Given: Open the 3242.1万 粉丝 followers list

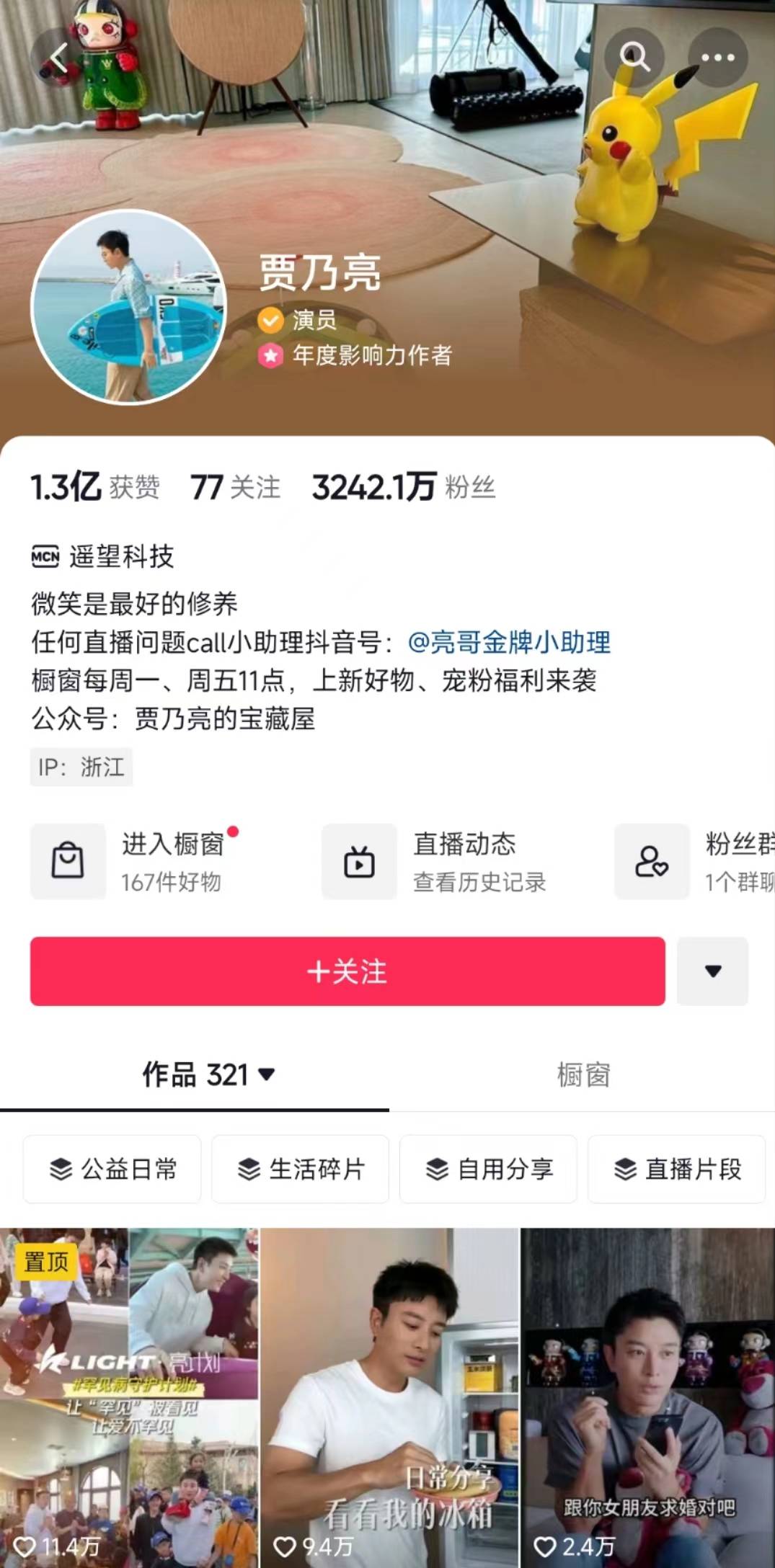Looking at the screenshot, I should (x=403, y=488).
